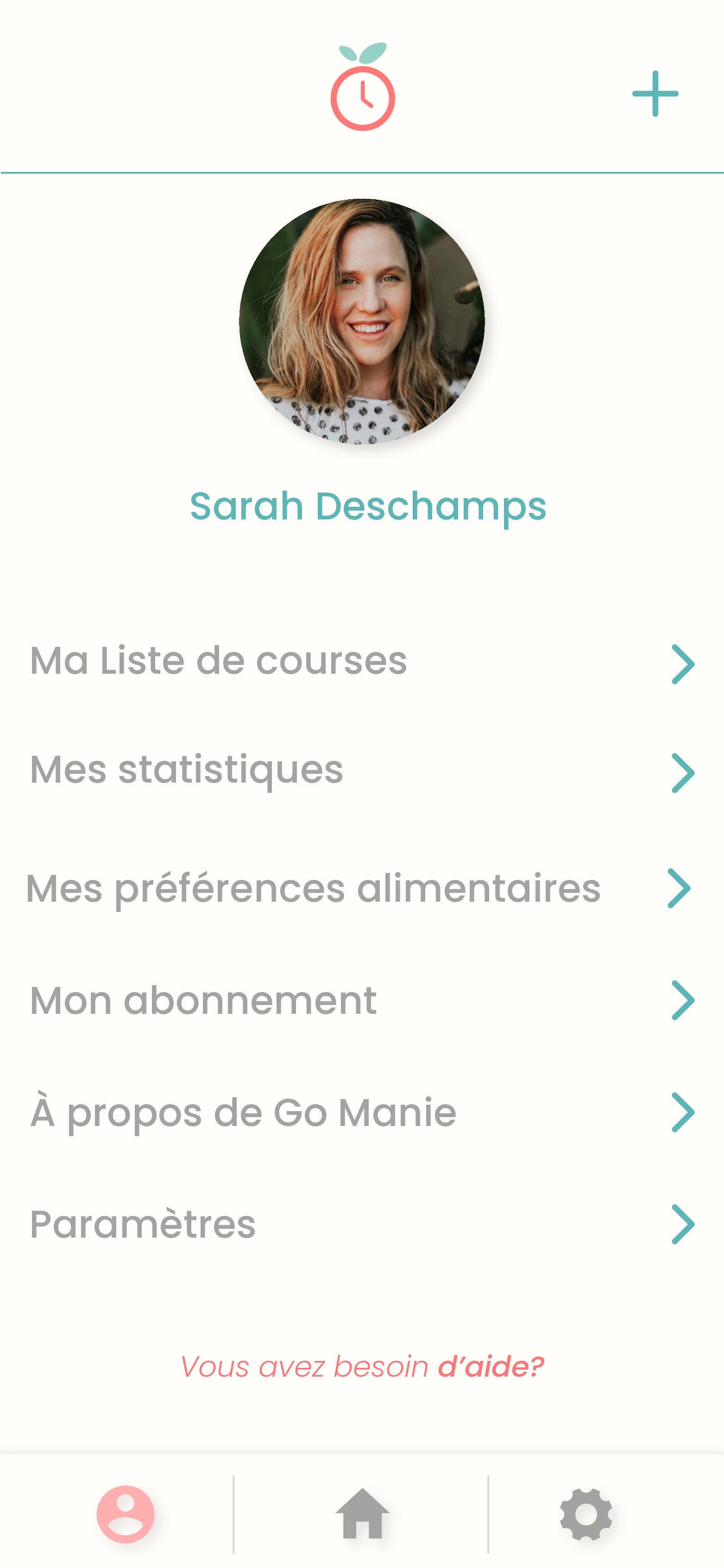Select the À propos de Go Manie item

(x=243, y=1112)
